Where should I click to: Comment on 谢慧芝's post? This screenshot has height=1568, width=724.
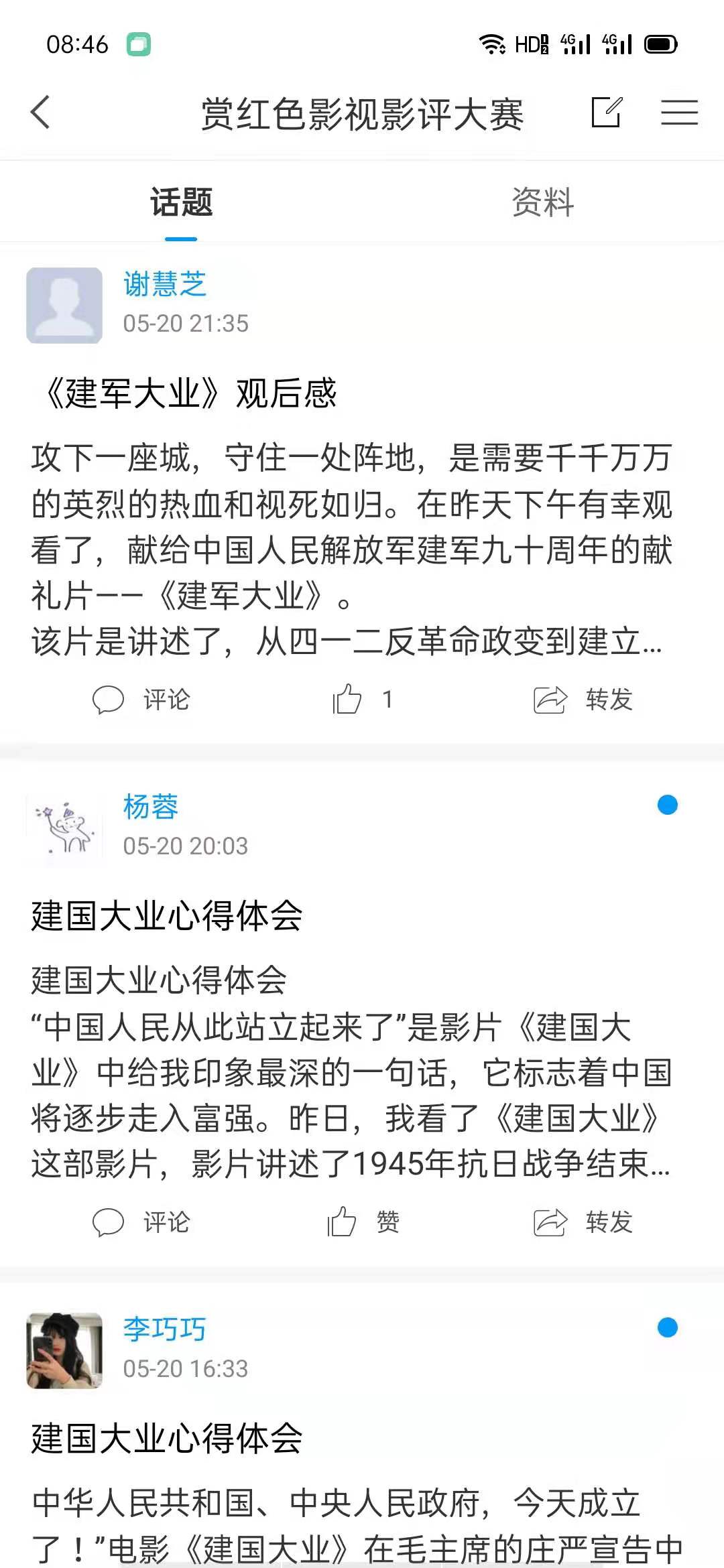tap(141, 700)
